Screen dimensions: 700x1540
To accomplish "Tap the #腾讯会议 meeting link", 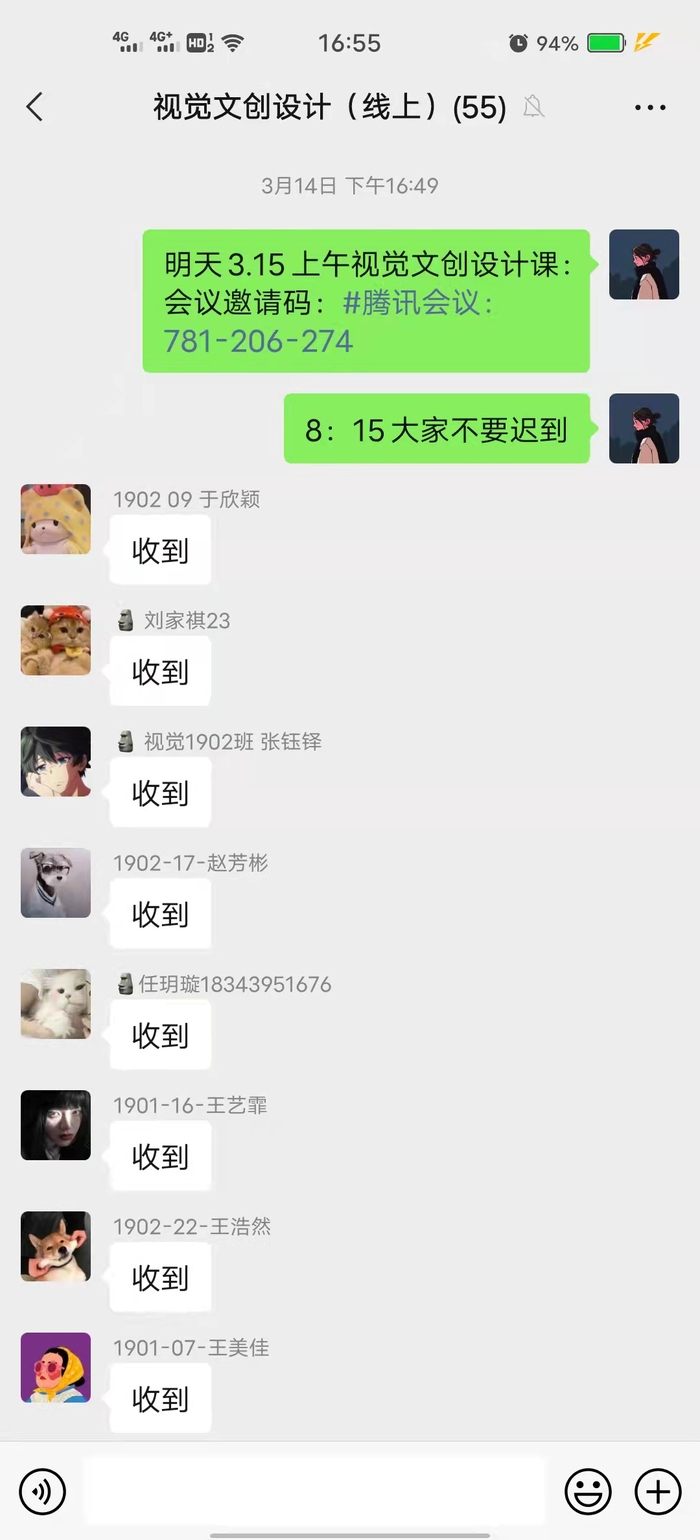I will click(x=418, y=303).
